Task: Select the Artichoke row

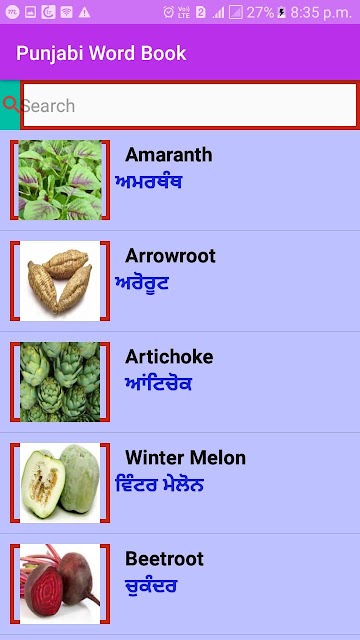Action: [x=180, y=382]
